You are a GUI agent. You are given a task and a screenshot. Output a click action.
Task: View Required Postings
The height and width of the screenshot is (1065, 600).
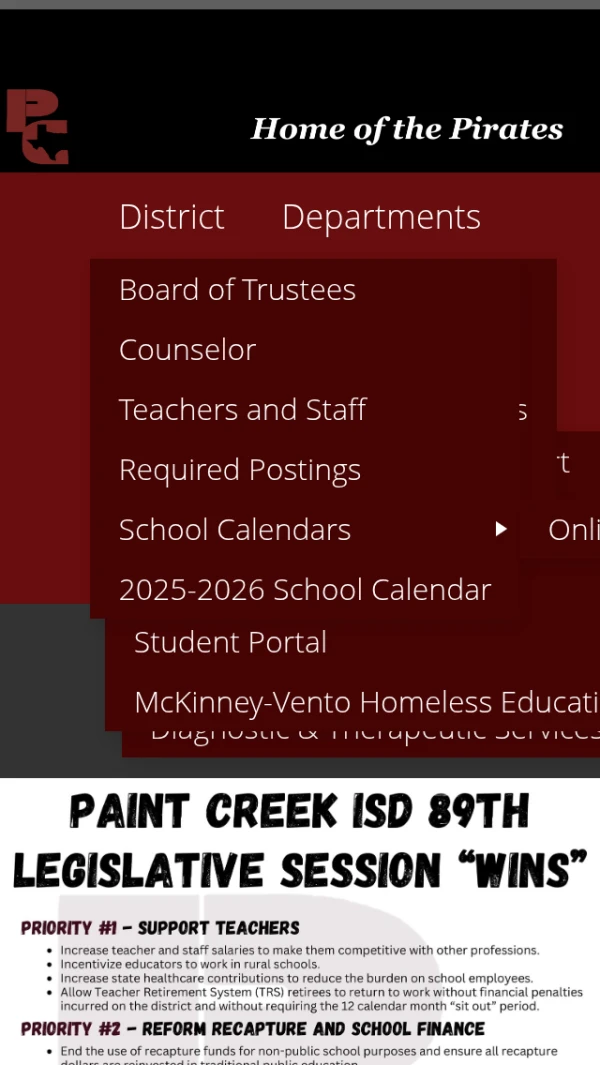[240, 470]
